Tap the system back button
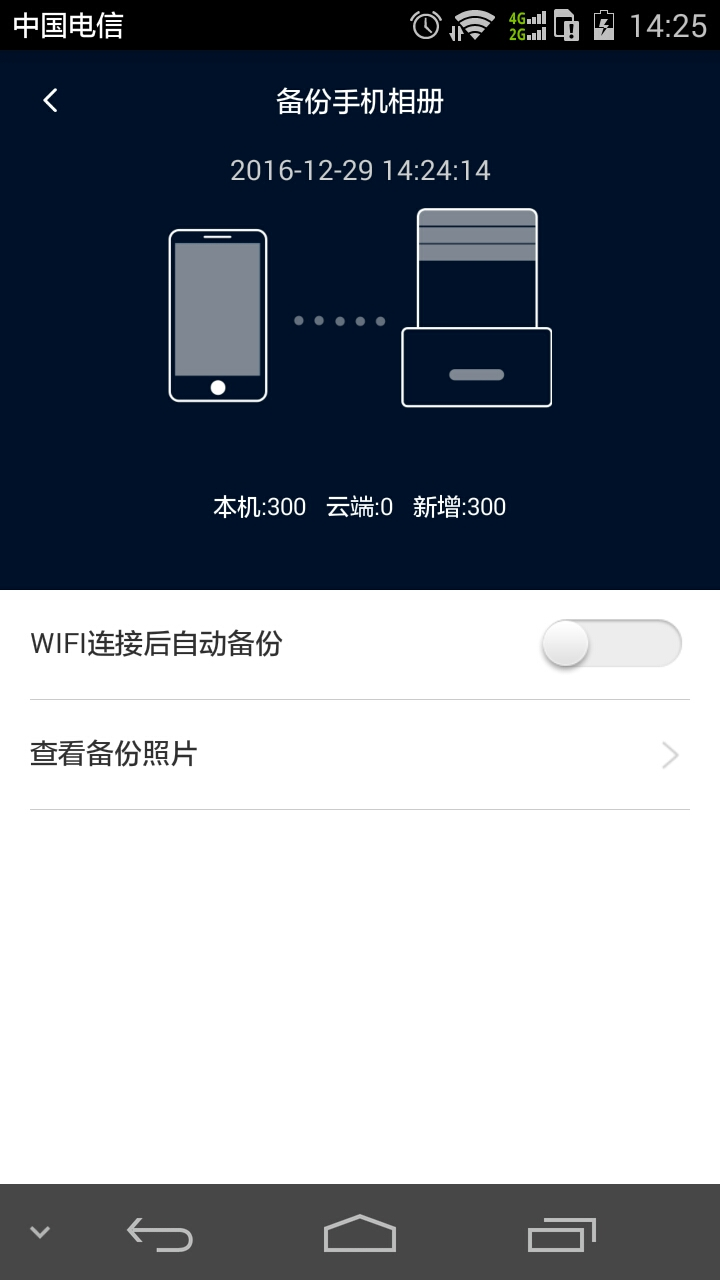 click(x=160, y=1234)
